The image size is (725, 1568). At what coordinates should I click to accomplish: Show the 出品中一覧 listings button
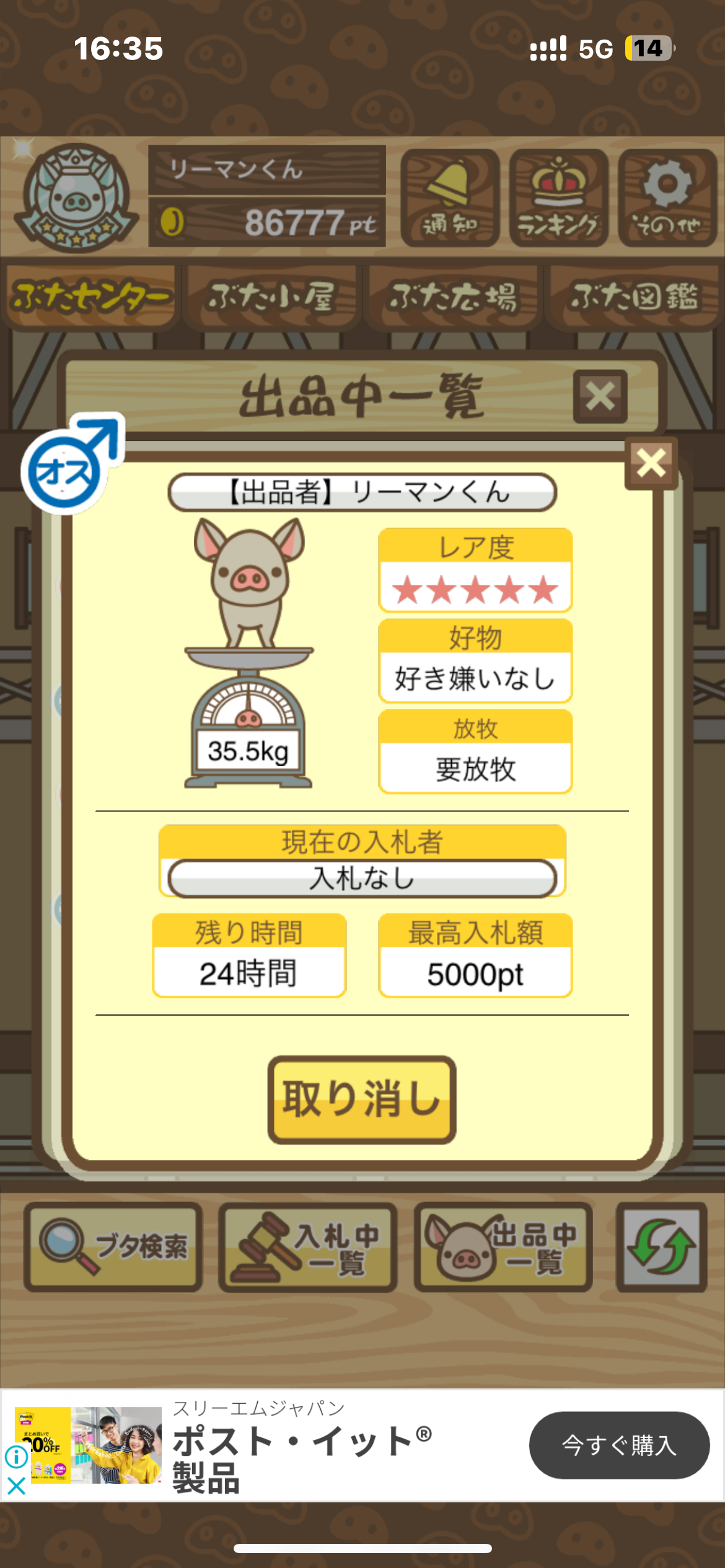pos(503,1247)
